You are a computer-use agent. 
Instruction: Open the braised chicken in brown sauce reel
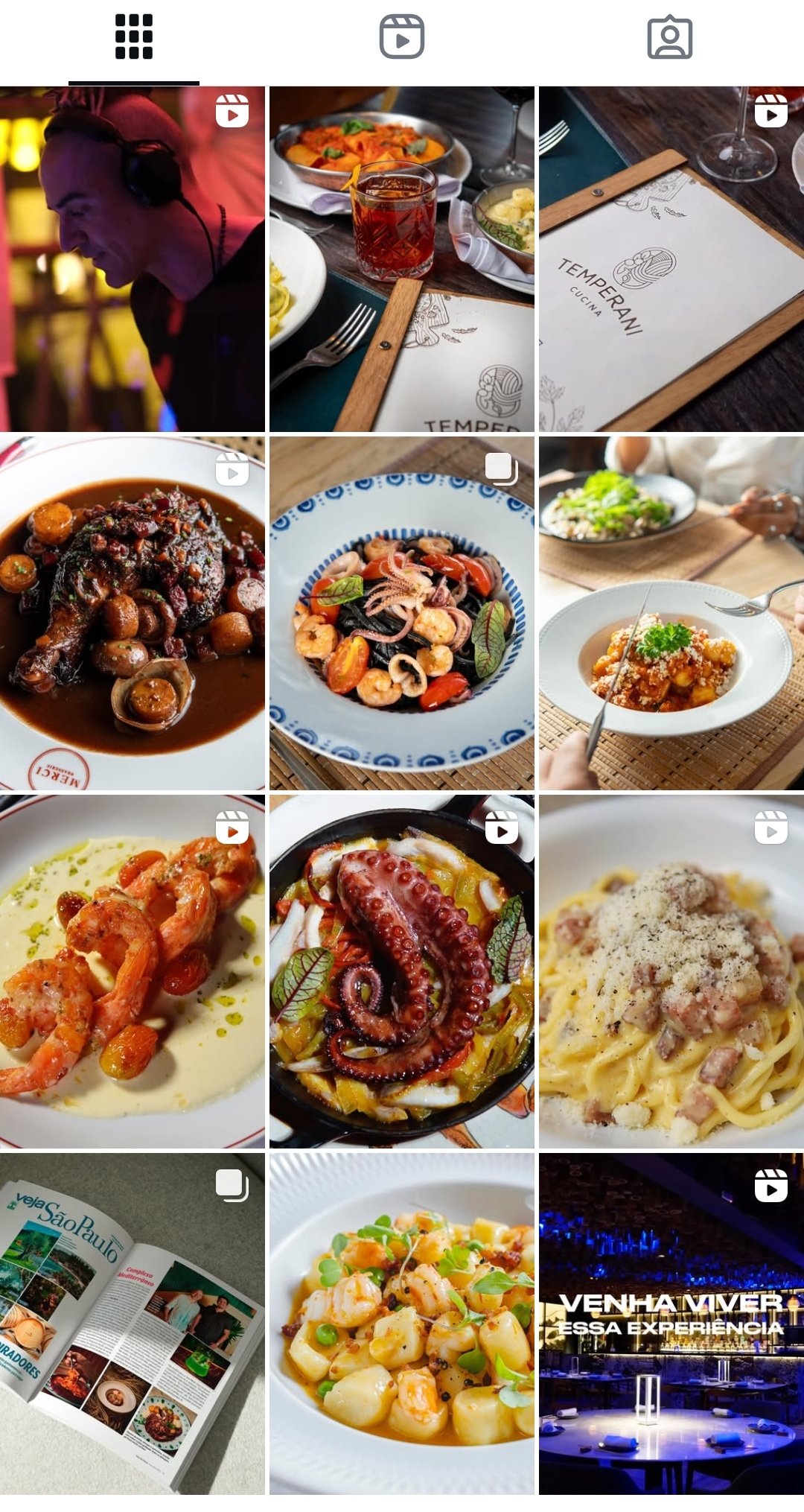click(133, 613)
